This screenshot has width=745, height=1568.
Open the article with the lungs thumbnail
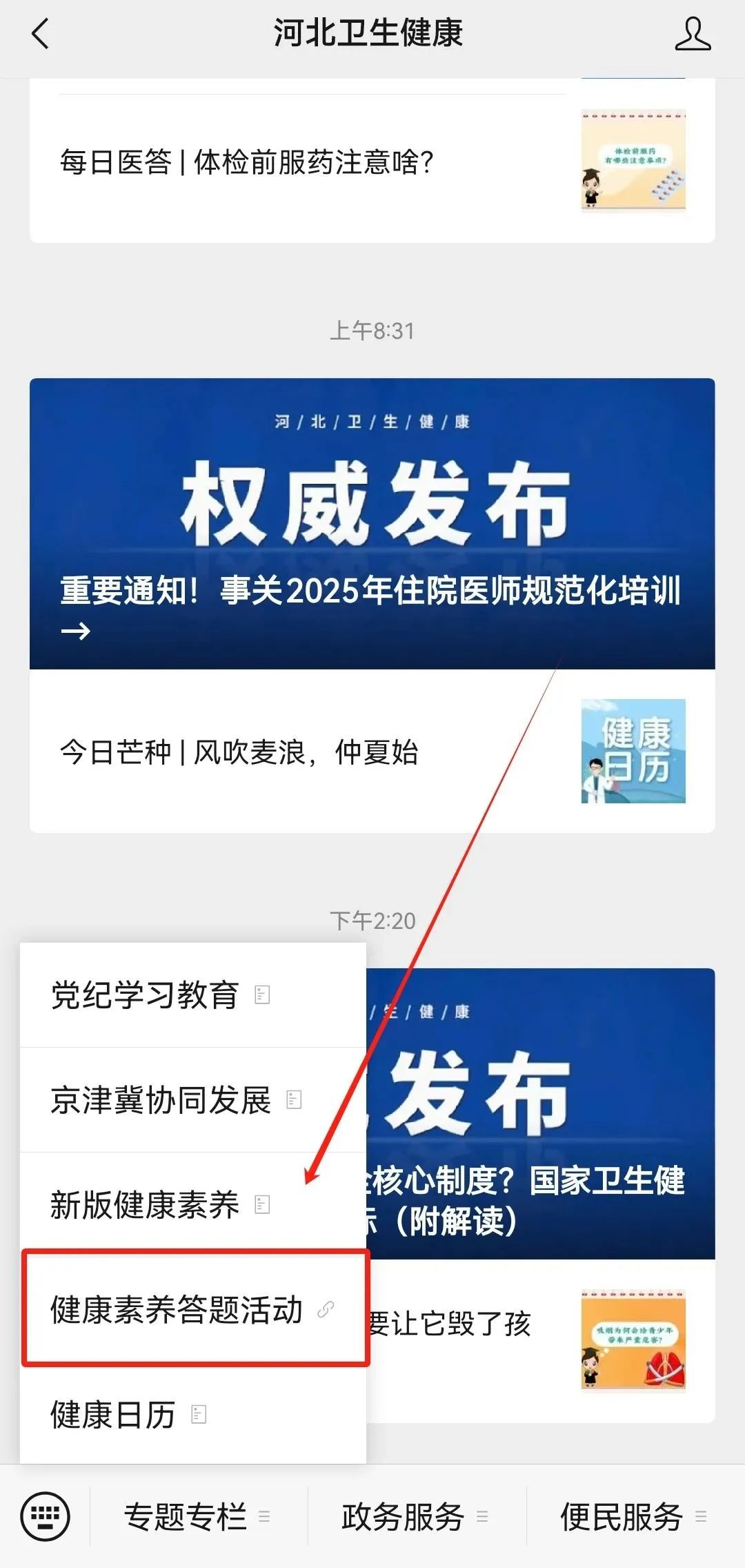[633, 1340]
